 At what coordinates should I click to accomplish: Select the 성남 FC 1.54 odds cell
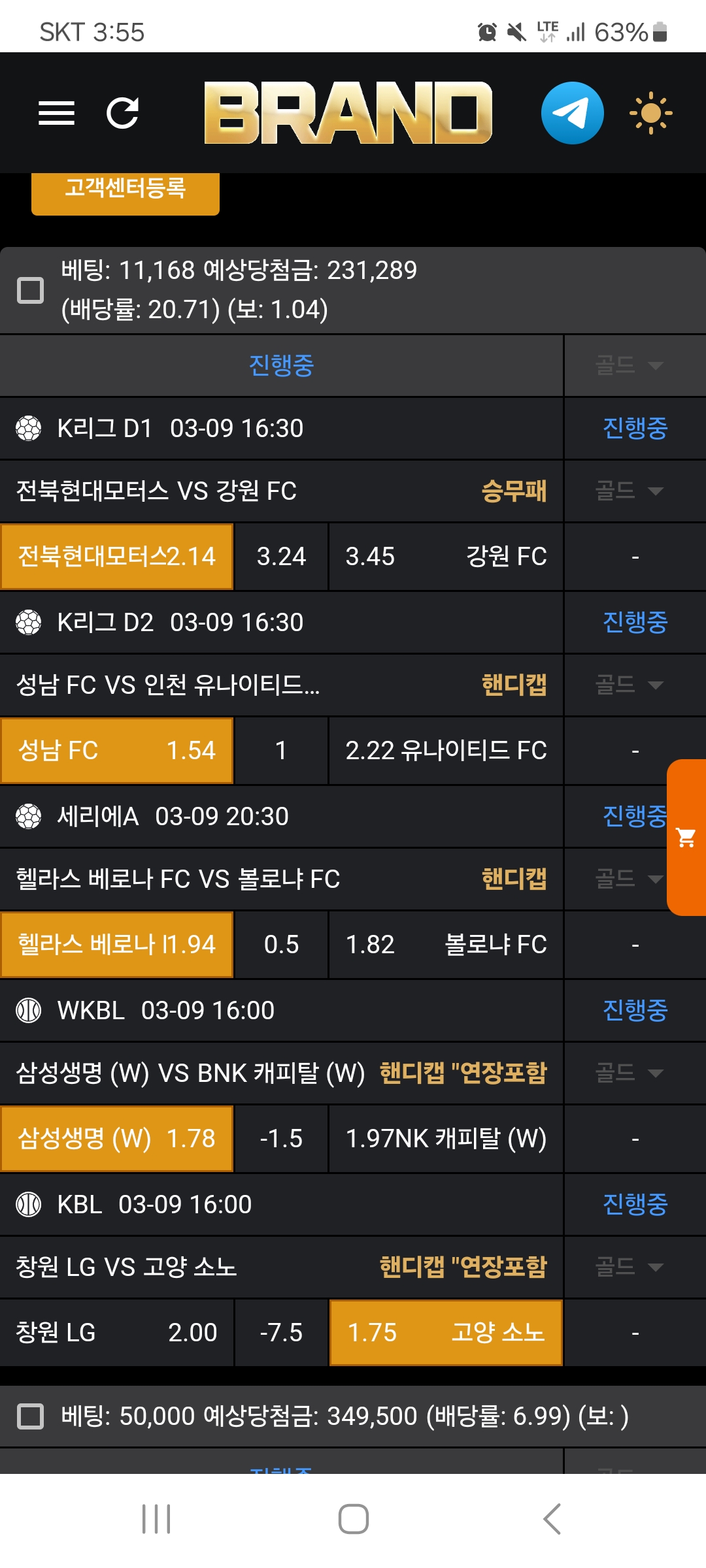click(117, 751)
